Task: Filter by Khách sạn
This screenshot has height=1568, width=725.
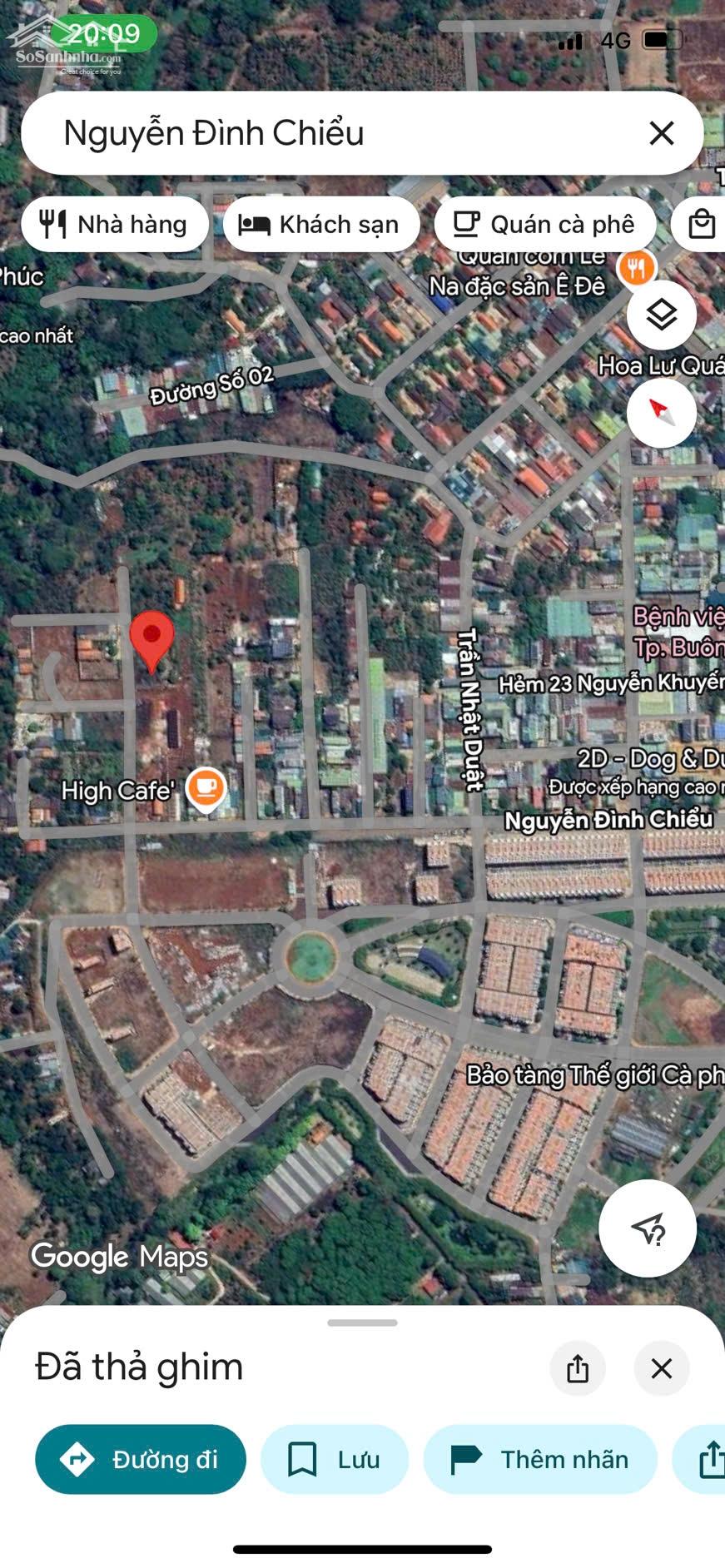Action: [320, 225]
